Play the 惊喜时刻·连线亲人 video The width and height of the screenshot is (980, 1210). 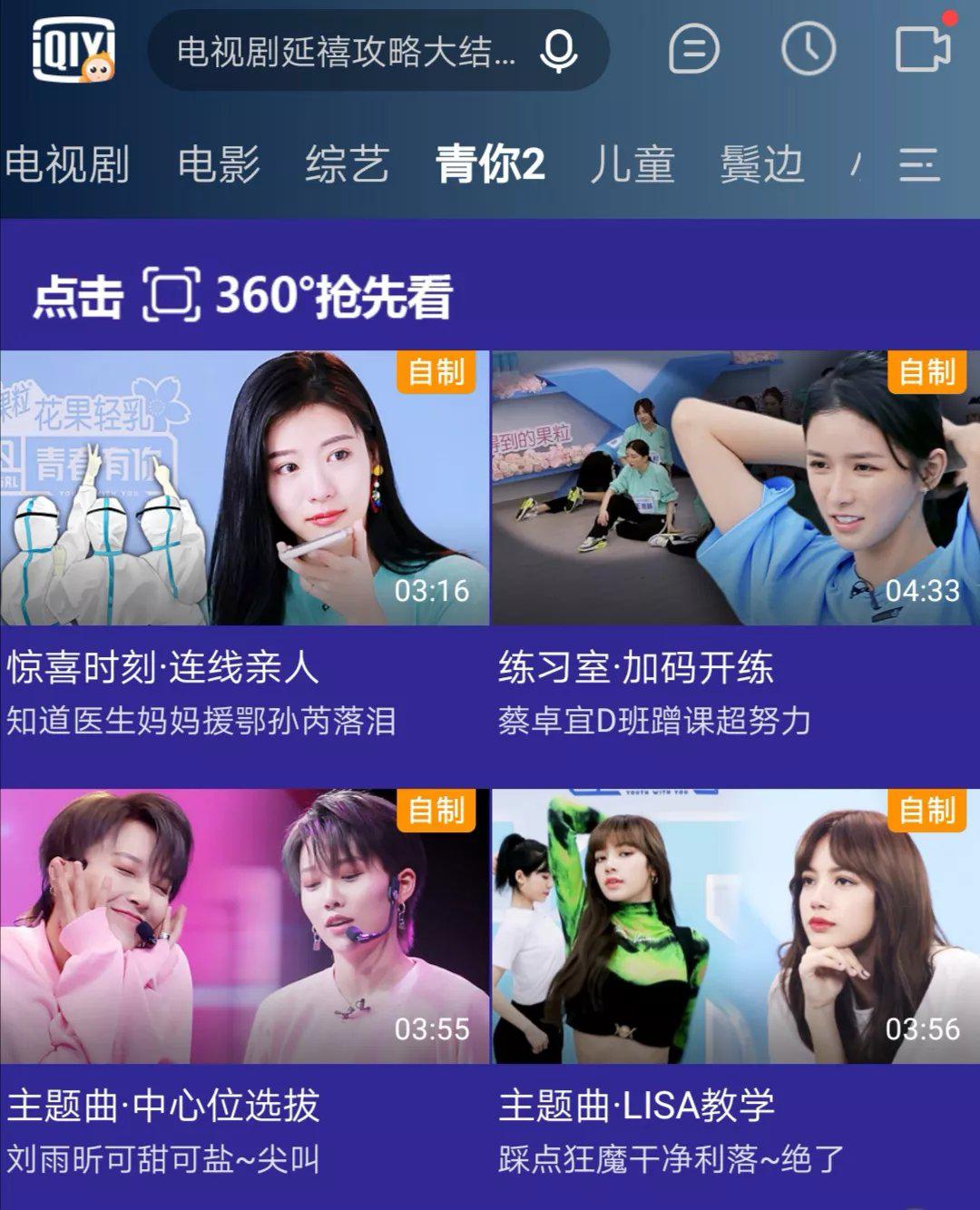tap(244, 488)
